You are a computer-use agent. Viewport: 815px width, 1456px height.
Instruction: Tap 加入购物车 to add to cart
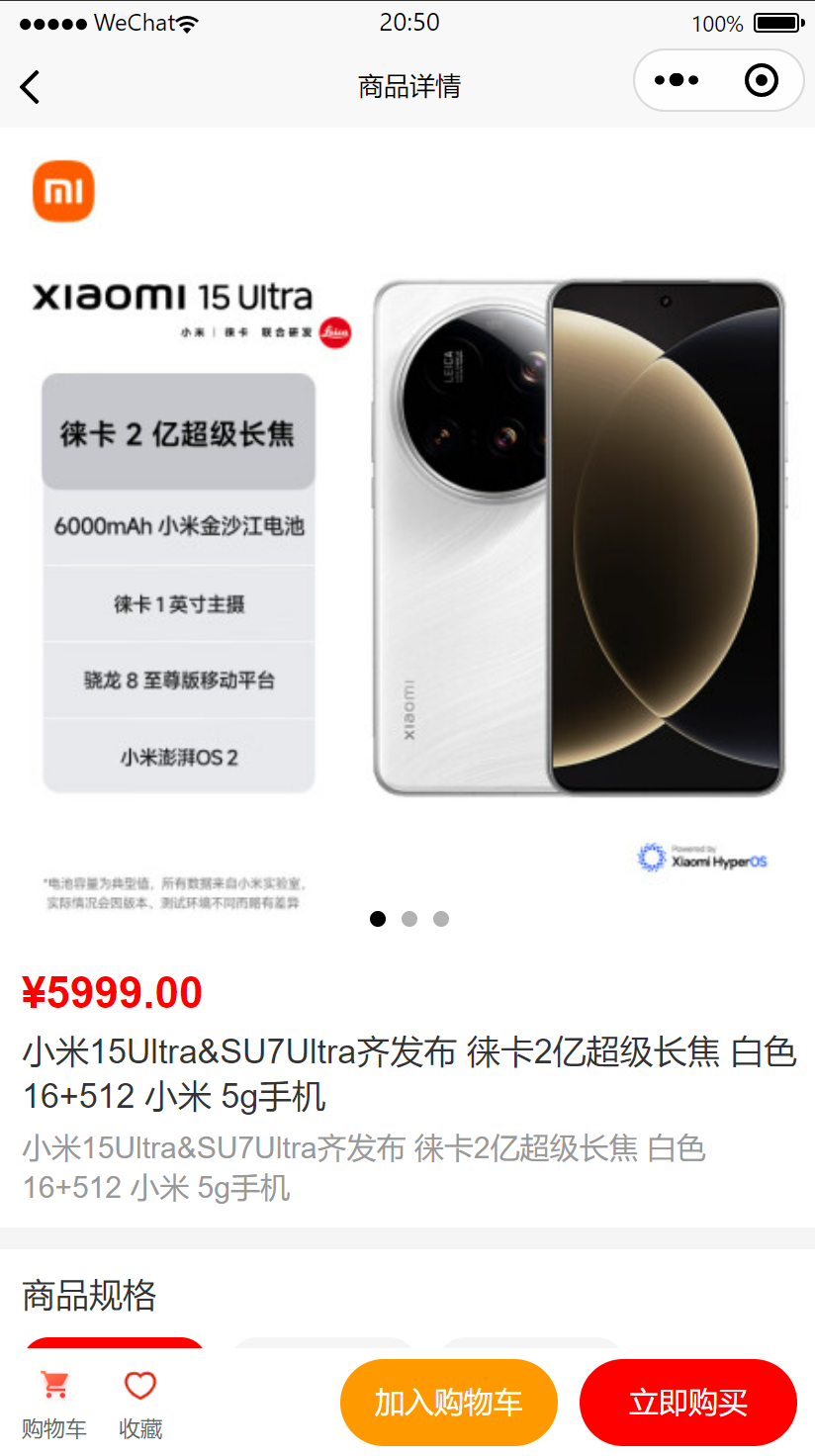pos(448,1403)
